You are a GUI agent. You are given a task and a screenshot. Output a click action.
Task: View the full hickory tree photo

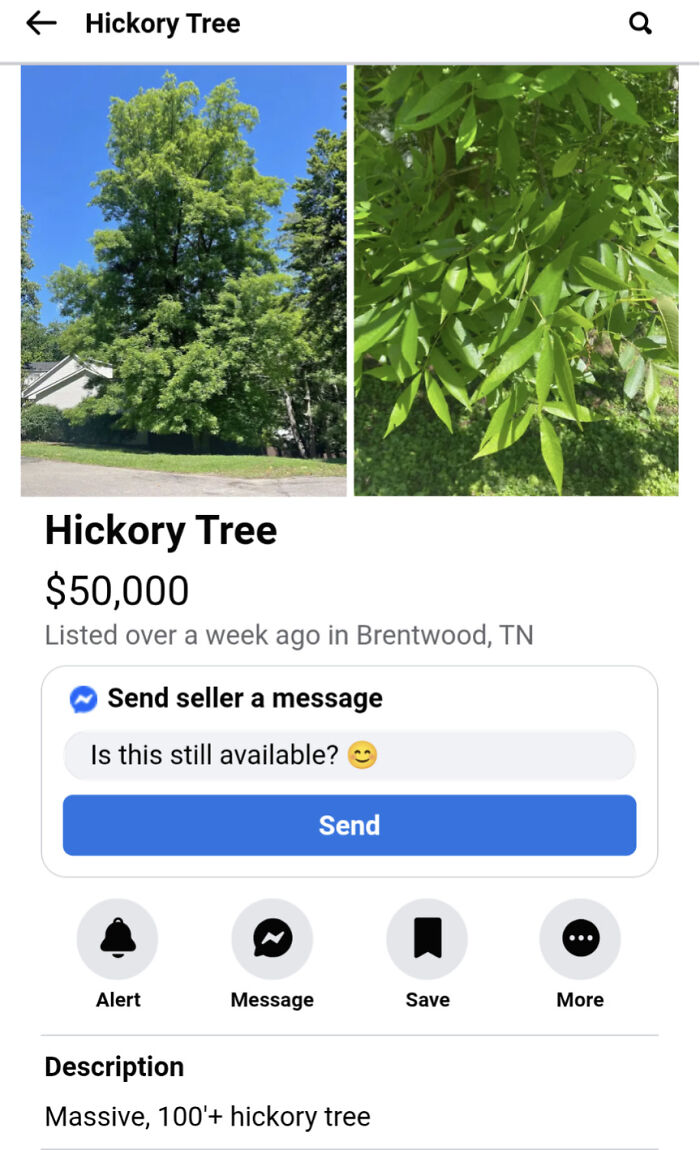[x=184, y=281]
